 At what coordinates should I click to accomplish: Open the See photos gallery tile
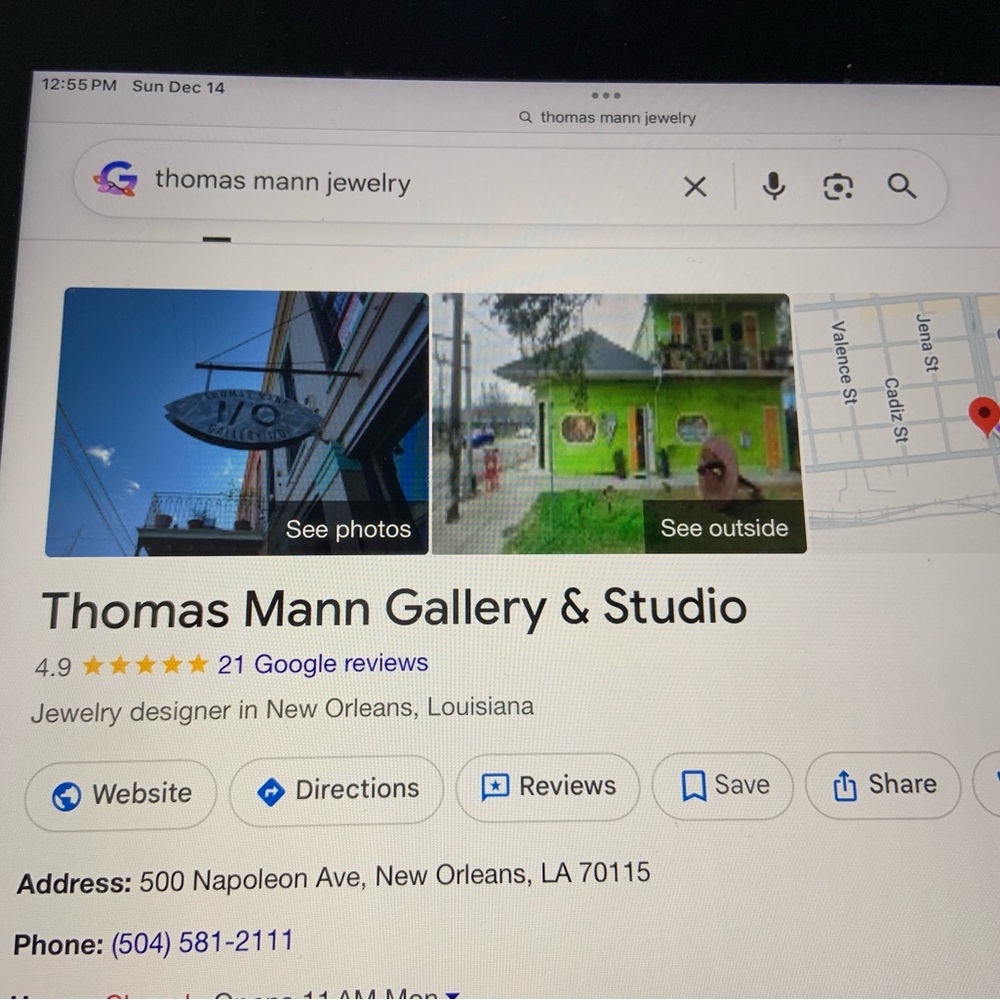click(240, 423)
